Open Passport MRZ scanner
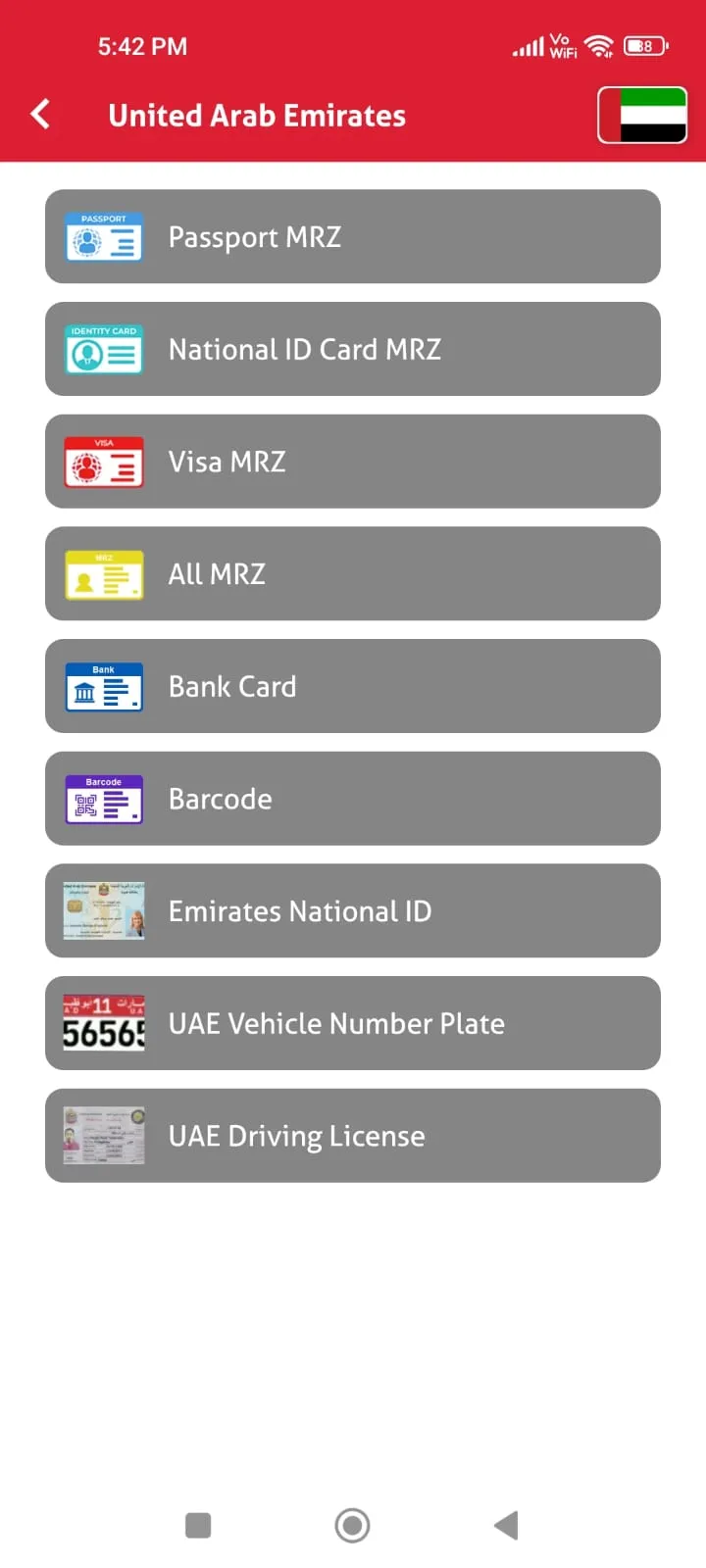The height and width of the screenshot is (1568, 706). [x=353, y=237]
